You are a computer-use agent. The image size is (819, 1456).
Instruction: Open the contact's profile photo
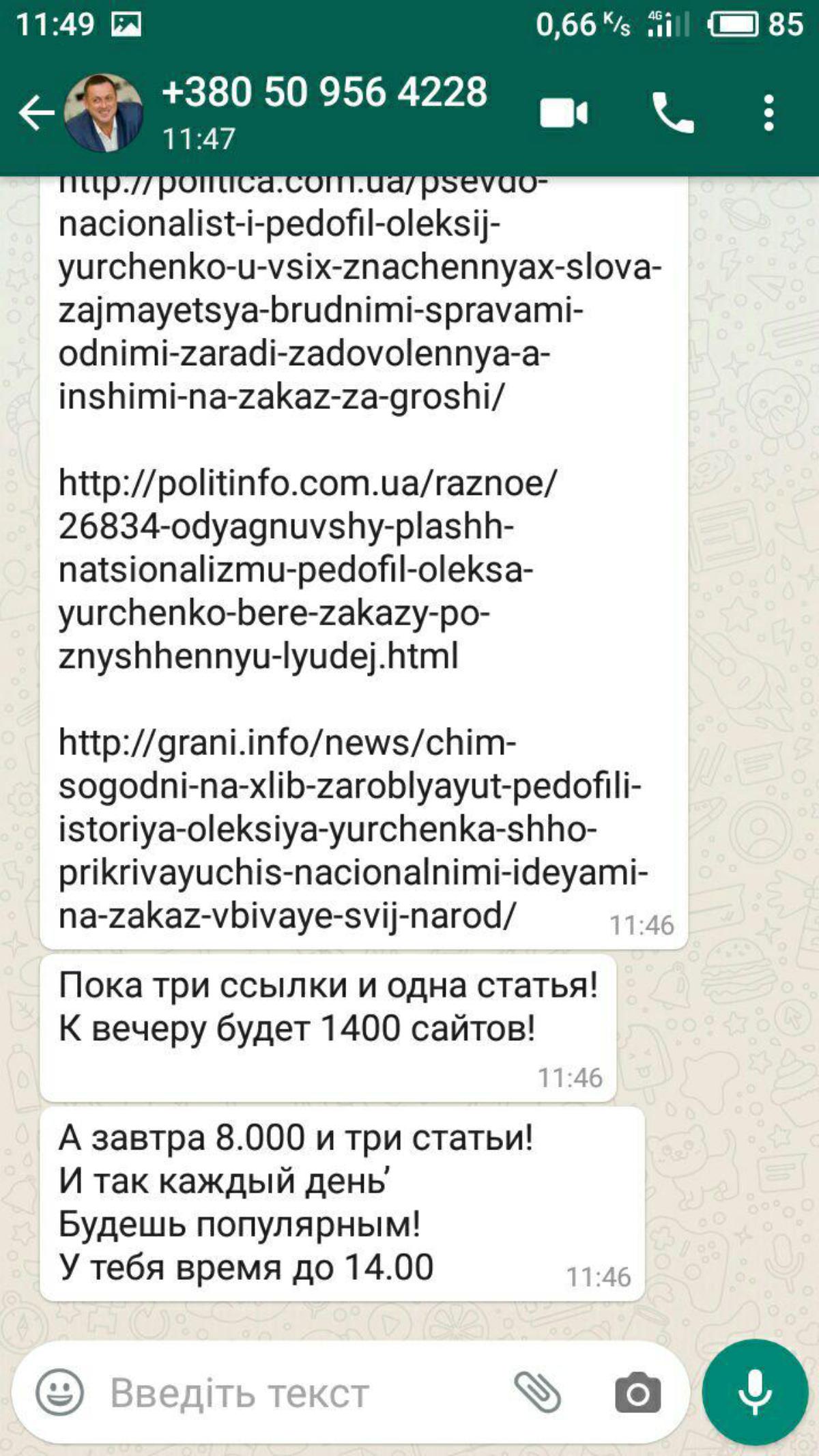click(x=104, y=113)
